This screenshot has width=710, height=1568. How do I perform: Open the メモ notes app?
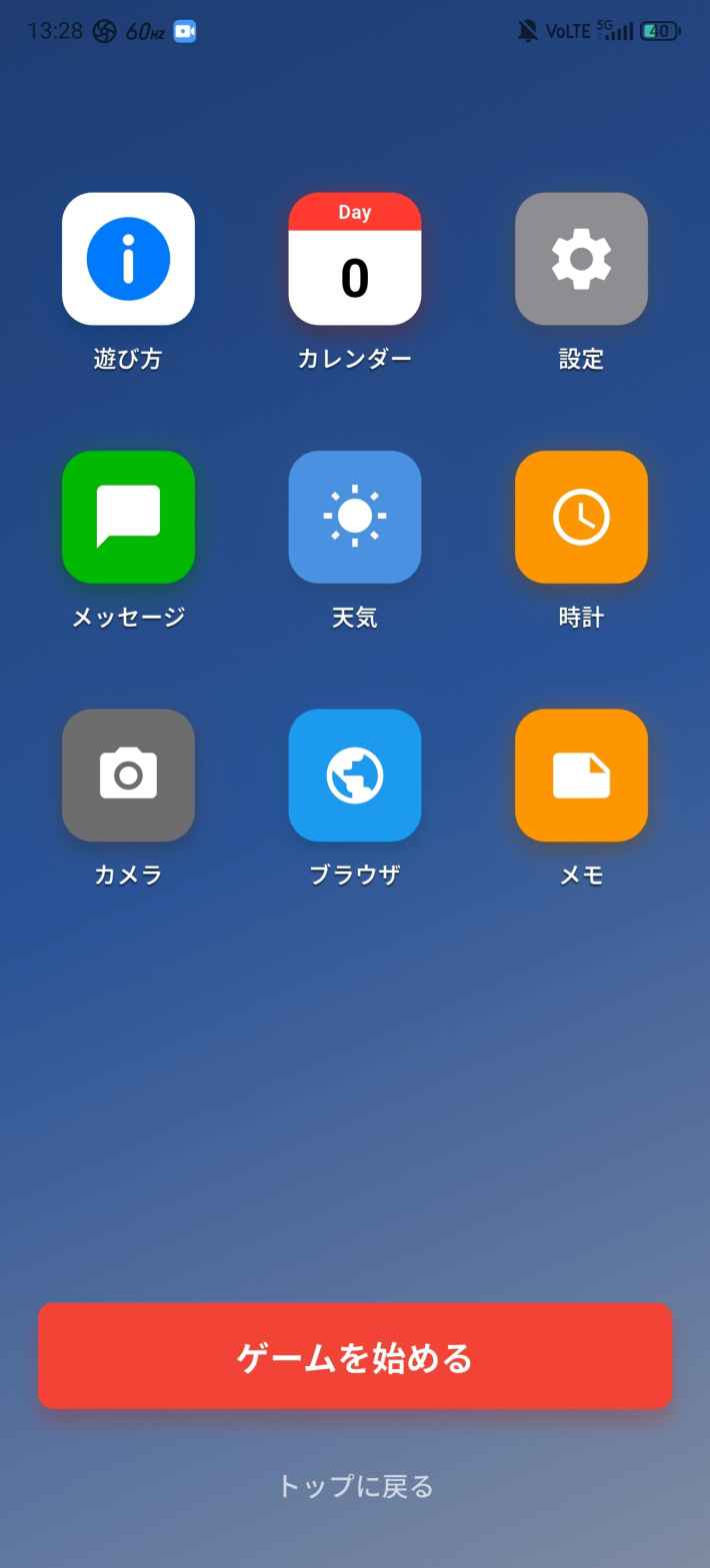581,775
